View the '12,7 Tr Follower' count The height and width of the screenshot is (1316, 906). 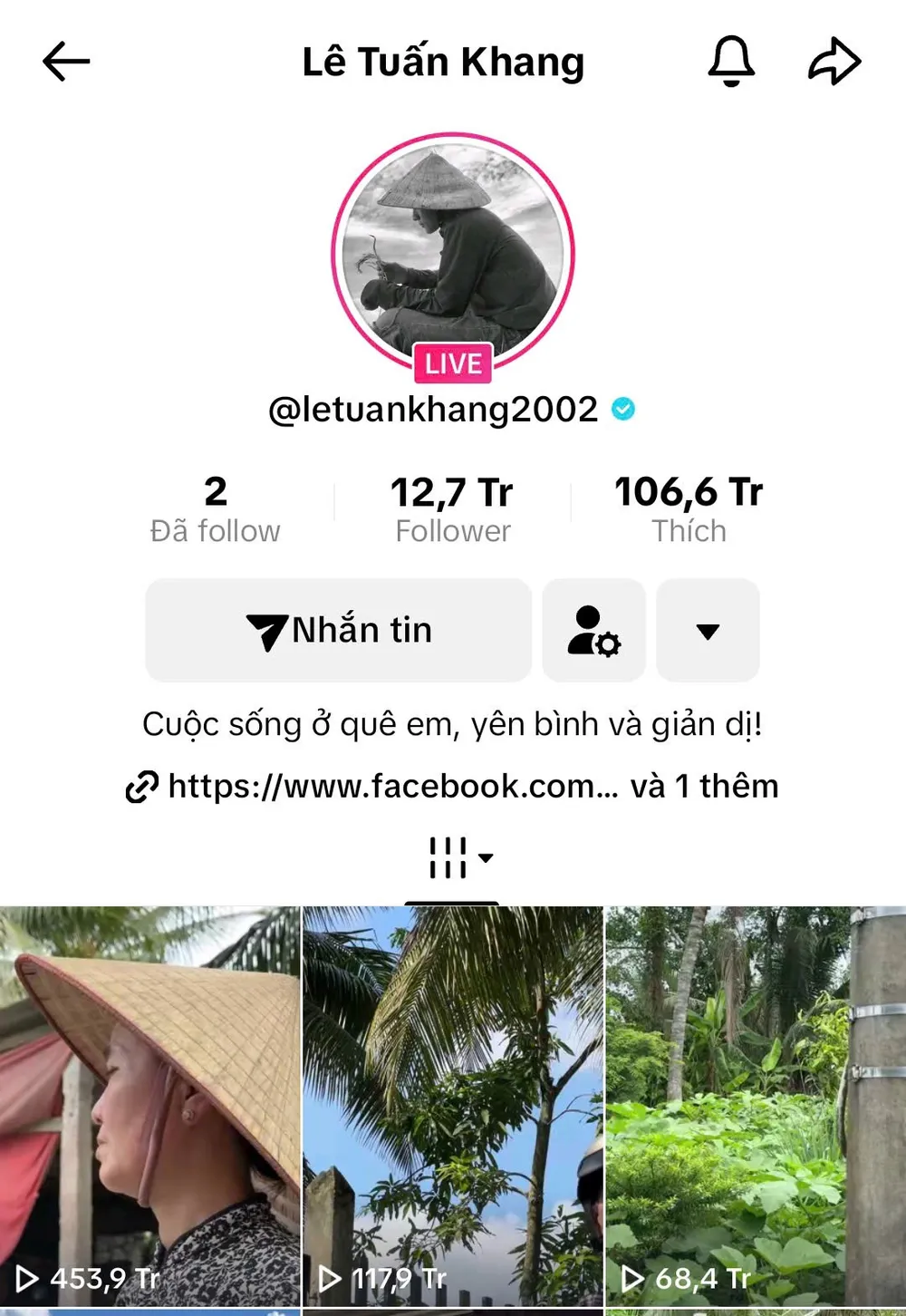[x=452, y=506]
